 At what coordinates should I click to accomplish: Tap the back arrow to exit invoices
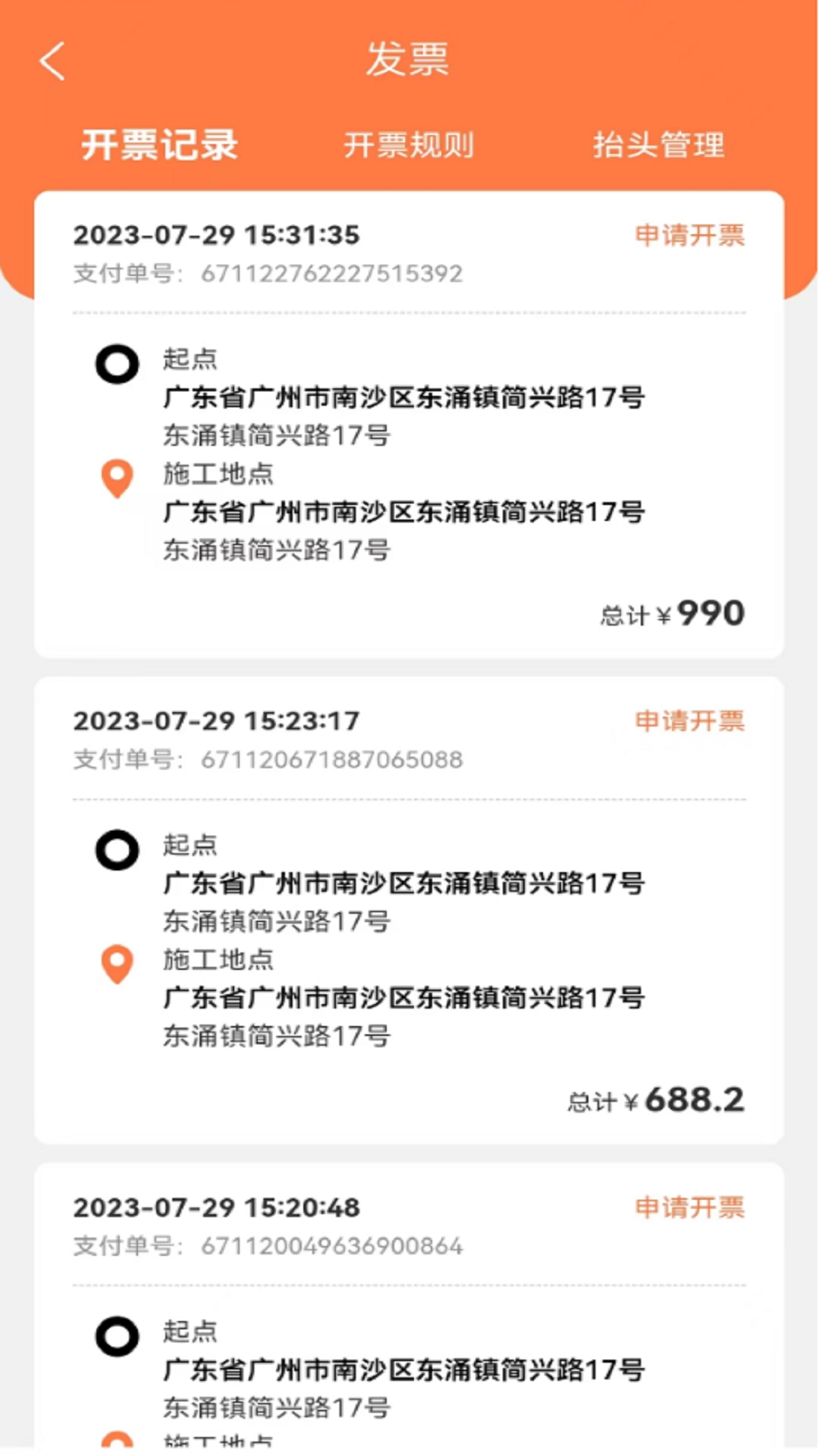click(x=52, y=61)
